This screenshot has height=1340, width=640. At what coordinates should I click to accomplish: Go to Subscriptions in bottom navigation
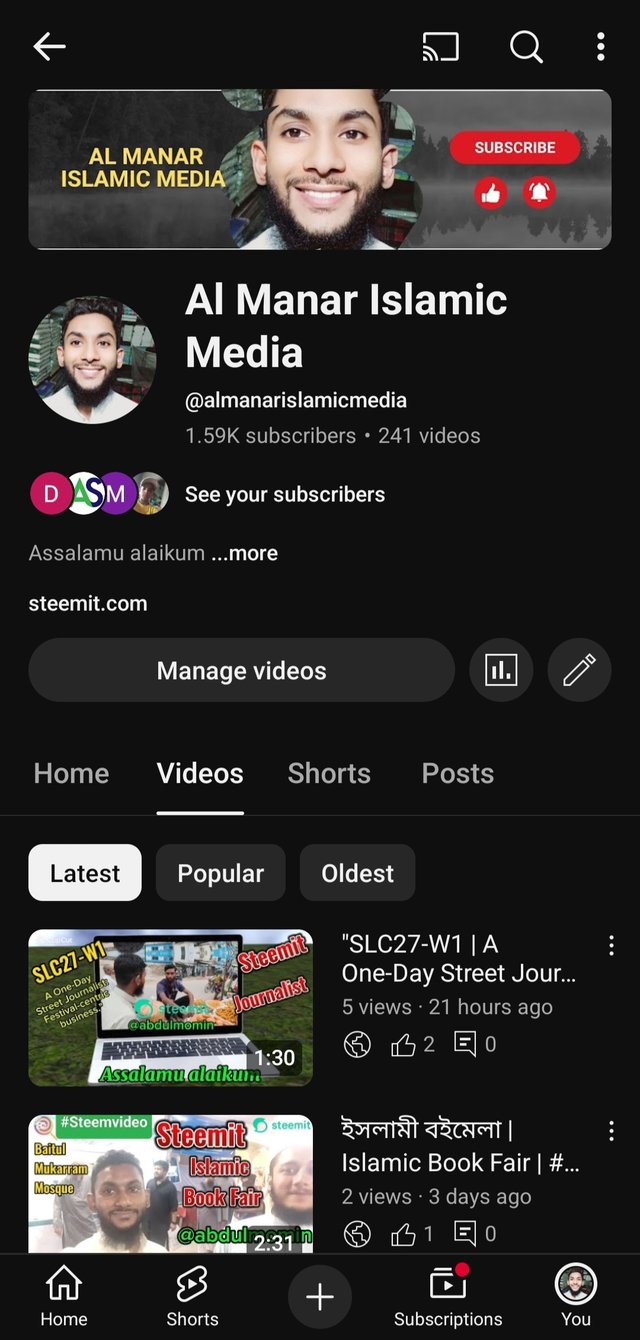448,1298
